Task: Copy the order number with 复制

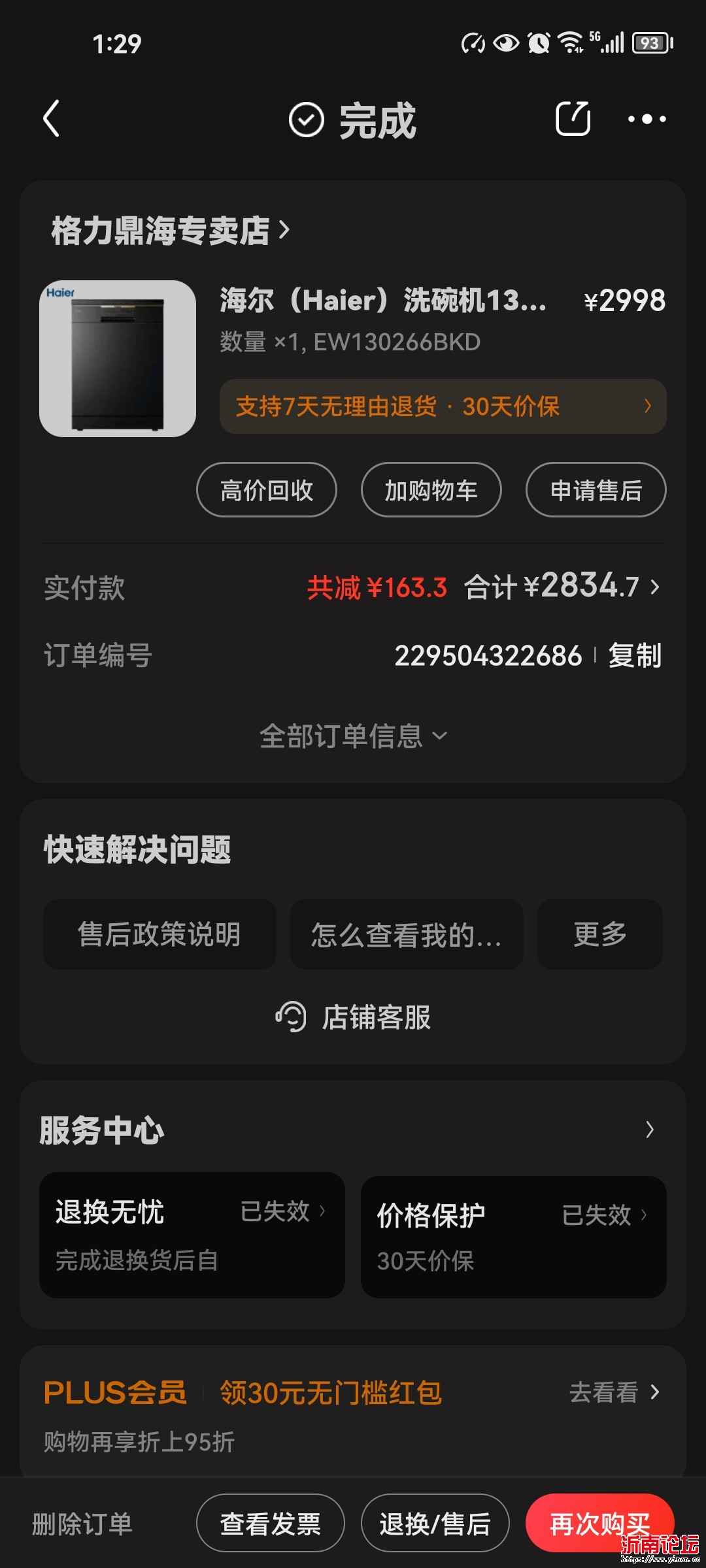Action: click(634, 655)
